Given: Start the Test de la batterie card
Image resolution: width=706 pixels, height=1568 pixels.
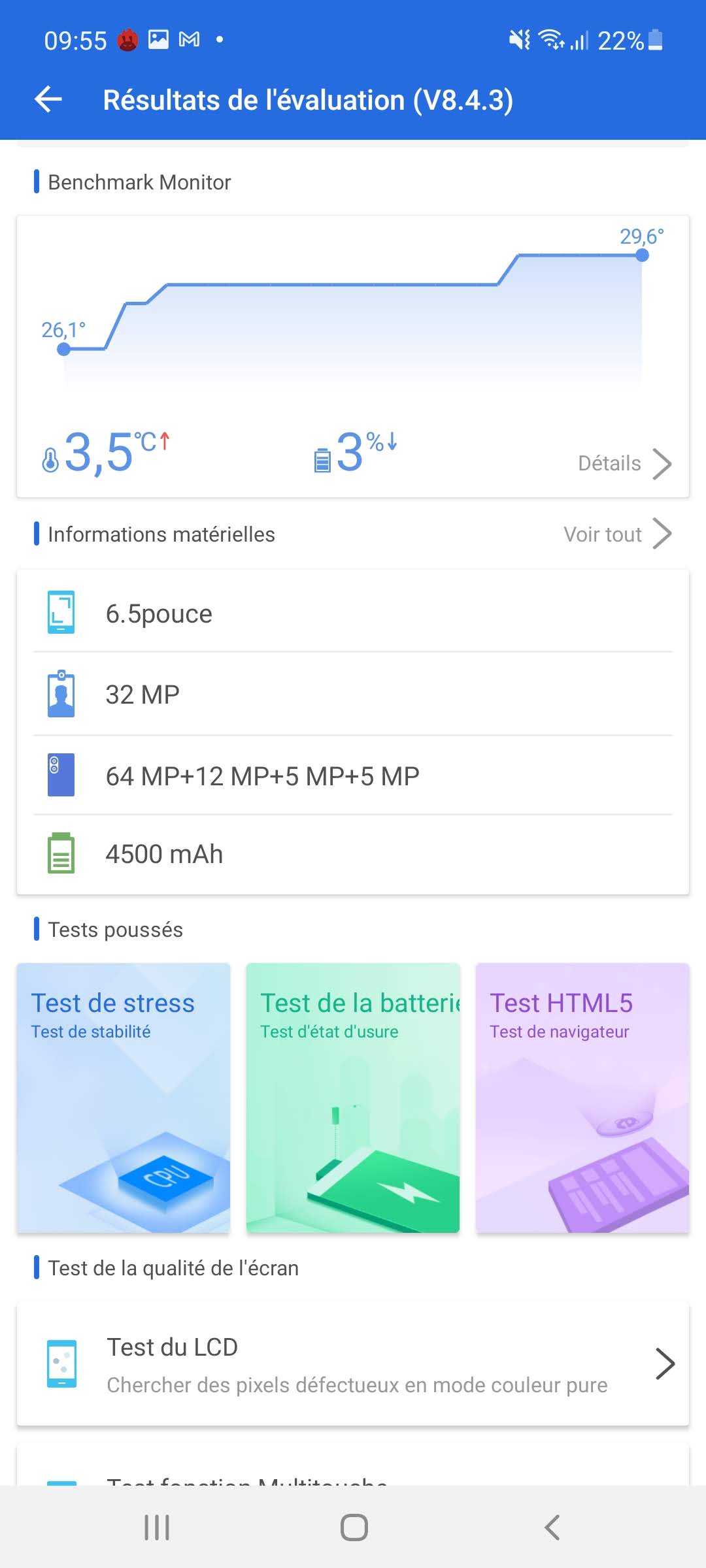Looking at the screenshot, I should click(353, 1098).
